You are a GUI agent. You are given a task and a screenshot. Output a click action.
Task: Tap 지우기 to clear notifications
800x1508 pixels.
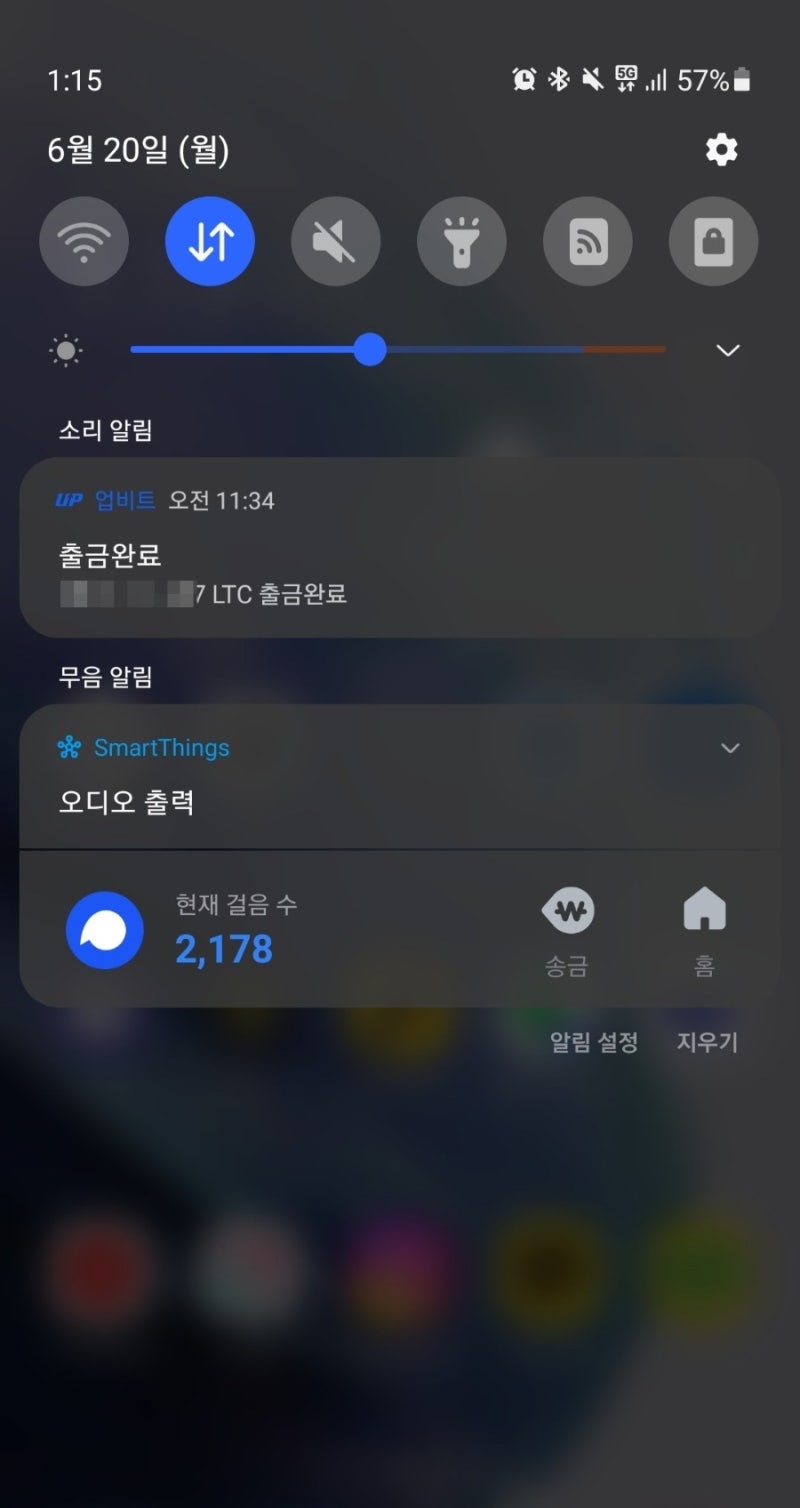pyautogui.click(x=706, y=1042)
